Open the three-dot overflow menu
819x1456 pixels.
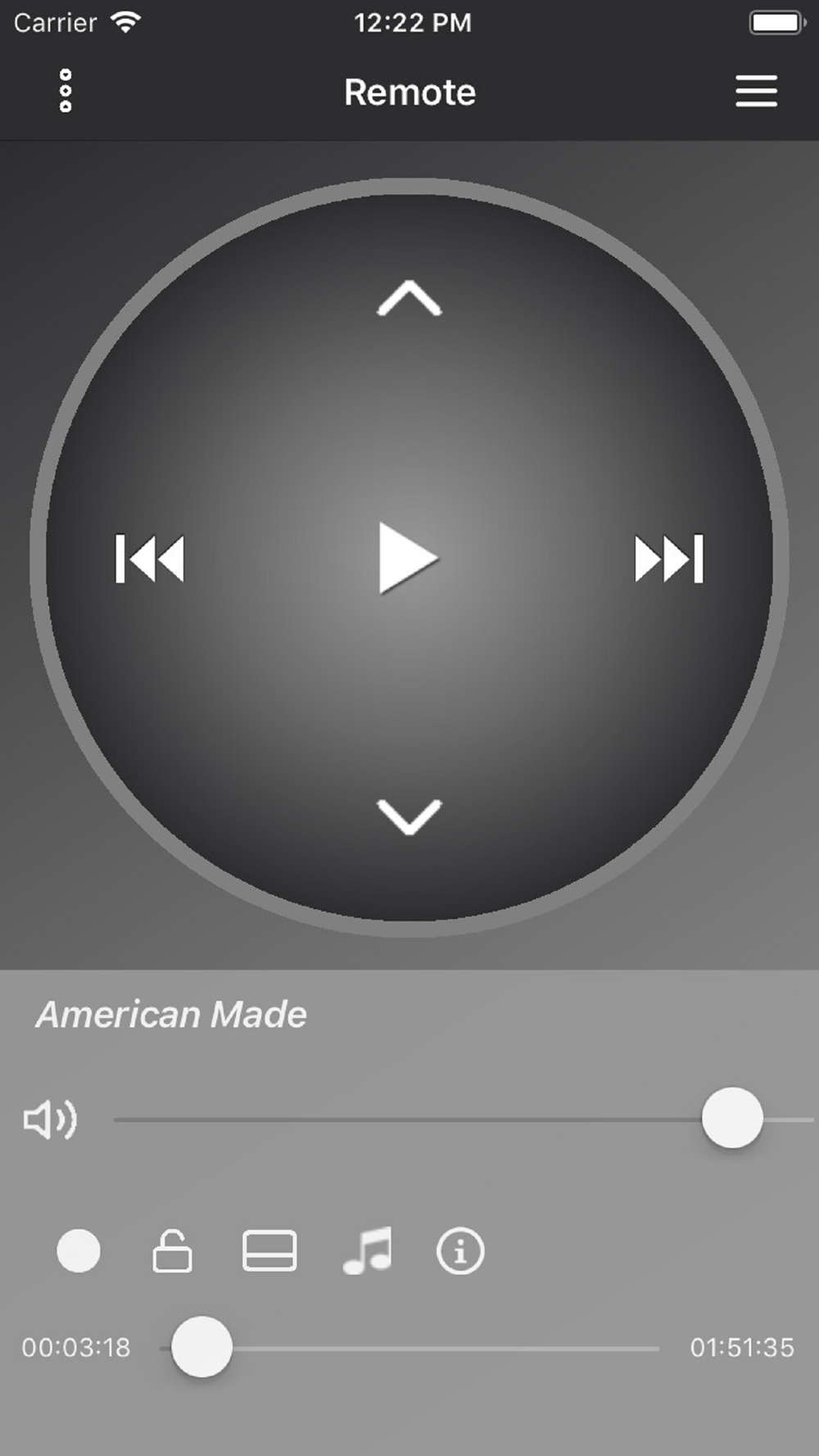(66, 91)
